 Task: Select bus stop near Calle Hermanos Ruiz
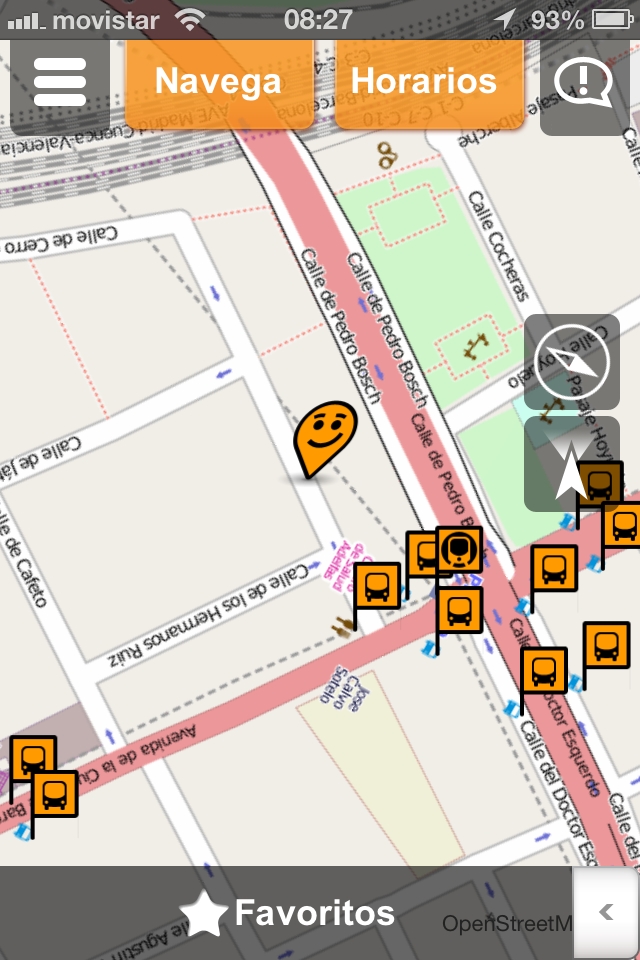pyautogui.click(x=378, y=586)
